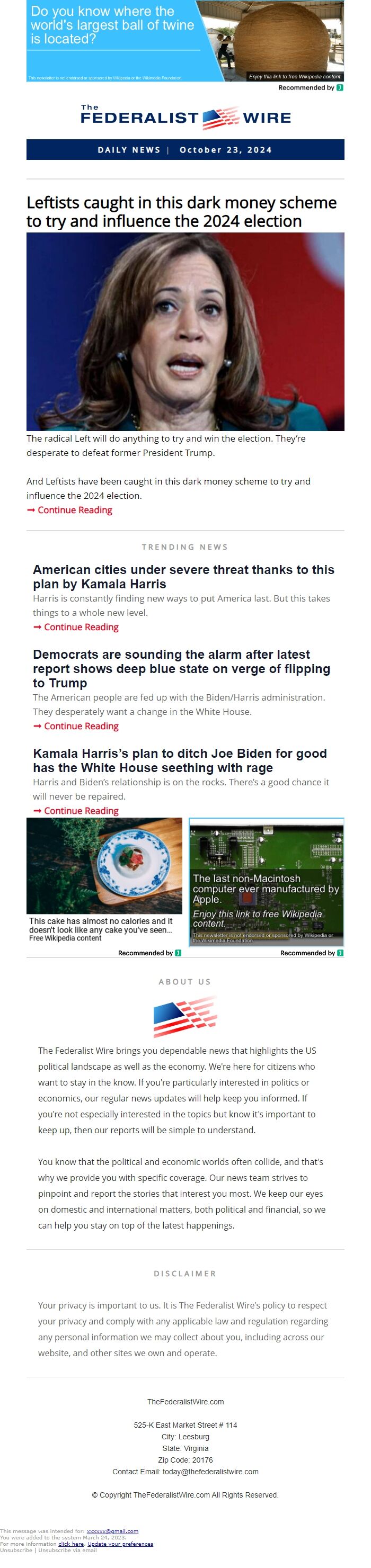Open the deep blue state flipping headline
Viewport: 371px width, 1568px height.
coord(181,668)
